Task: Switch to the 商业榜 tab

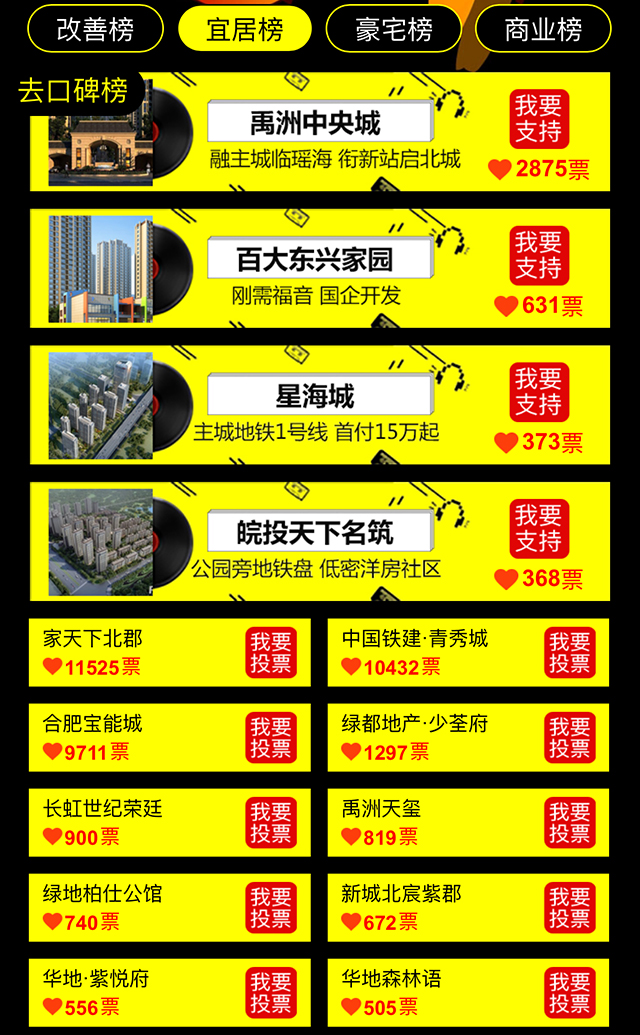Action: coord(543,29)
